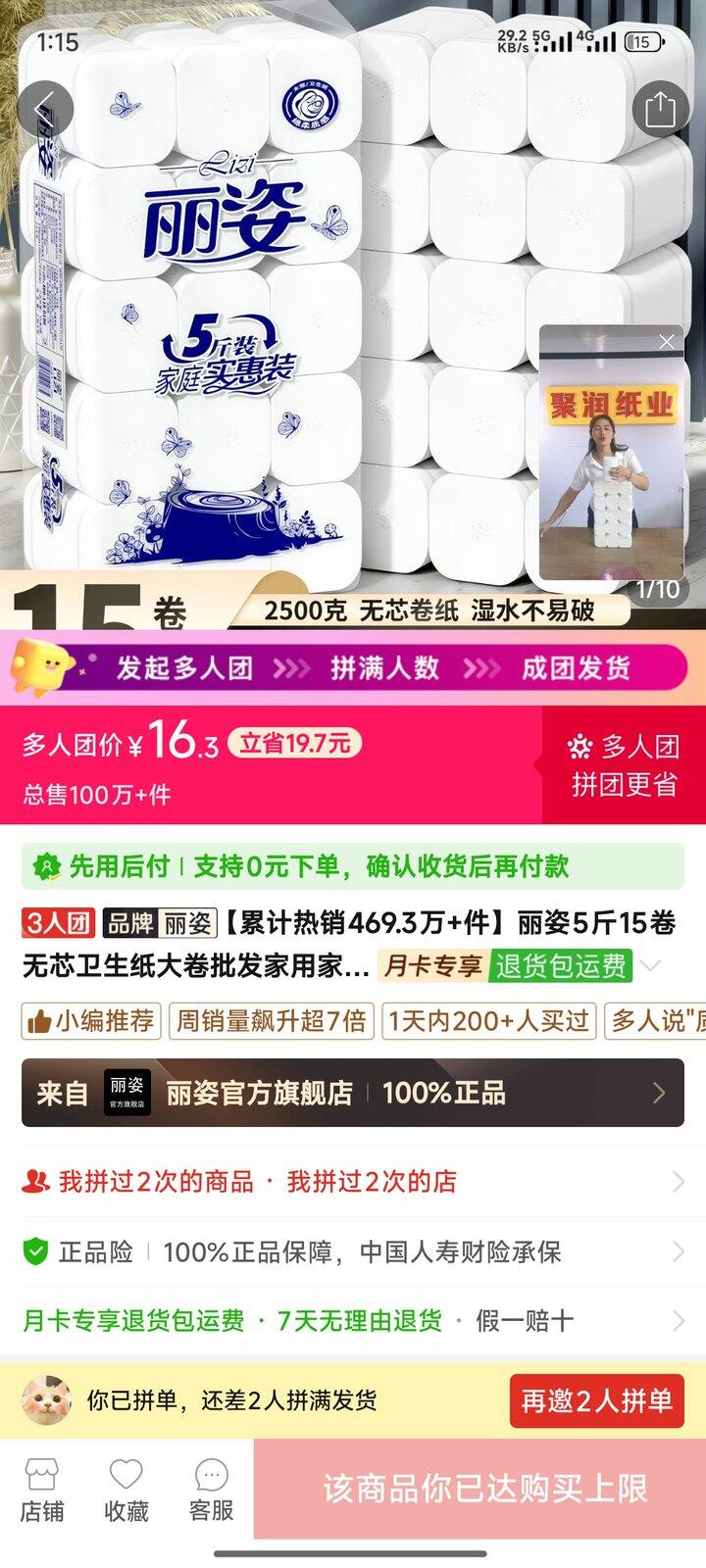Open the 店铺 shop page

tap(42, 1491)
